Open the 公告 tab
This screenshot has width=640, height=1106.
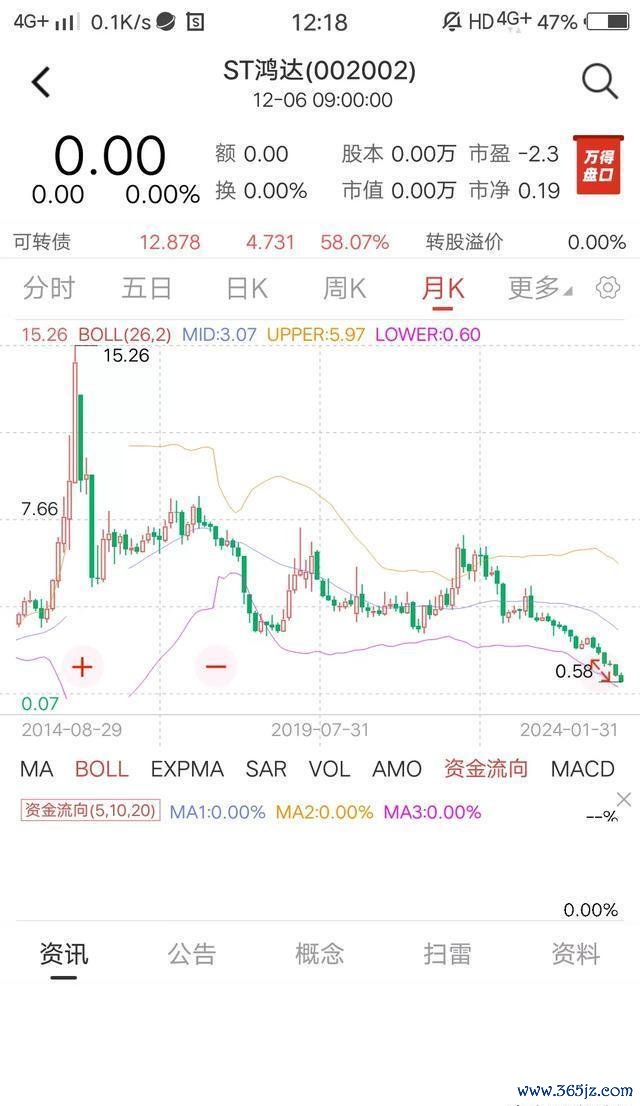click(x=192, y=954)
